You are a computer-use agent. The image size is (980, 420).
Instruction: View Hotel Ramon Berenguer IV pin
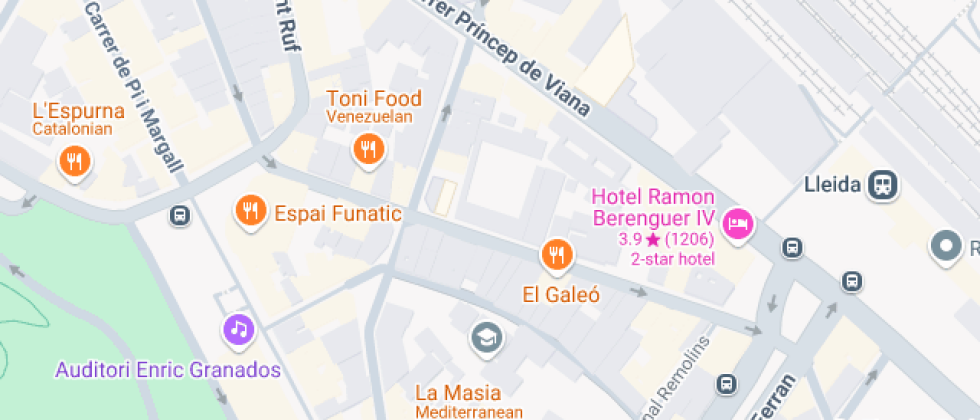pyautogui.click(x=738, y=222)
